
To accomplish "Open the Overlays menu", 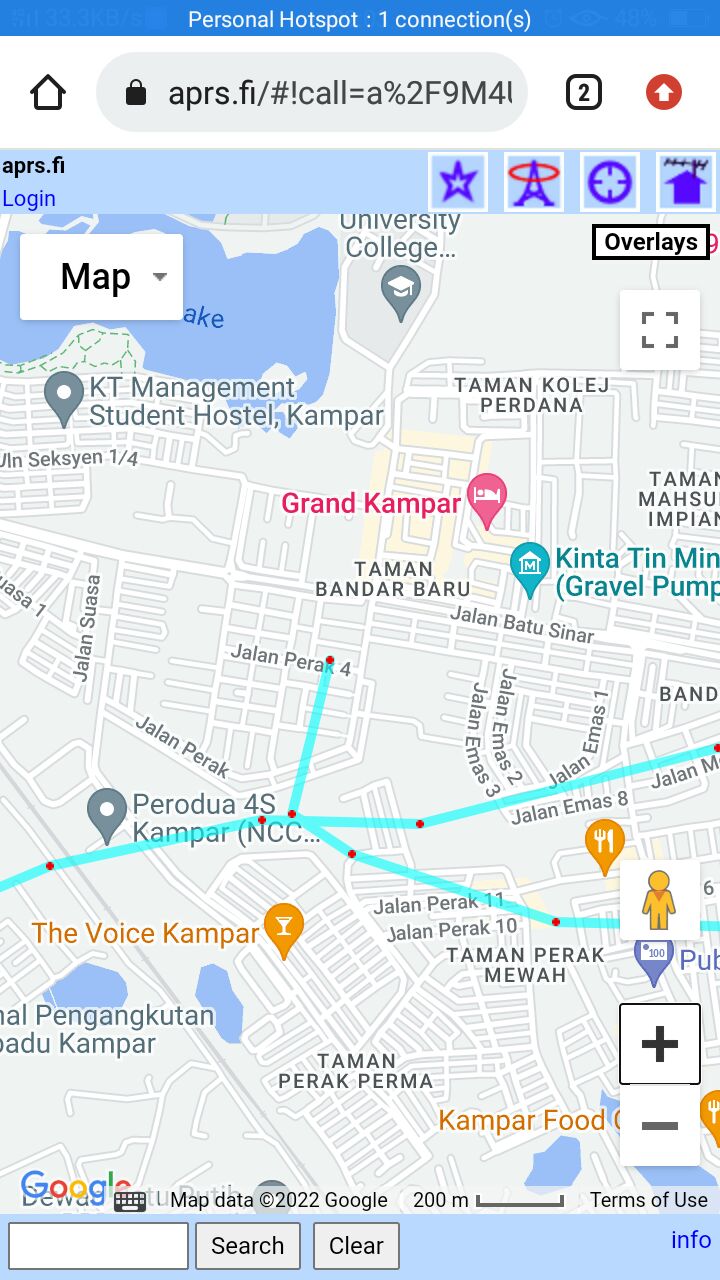I will point(651,242).
